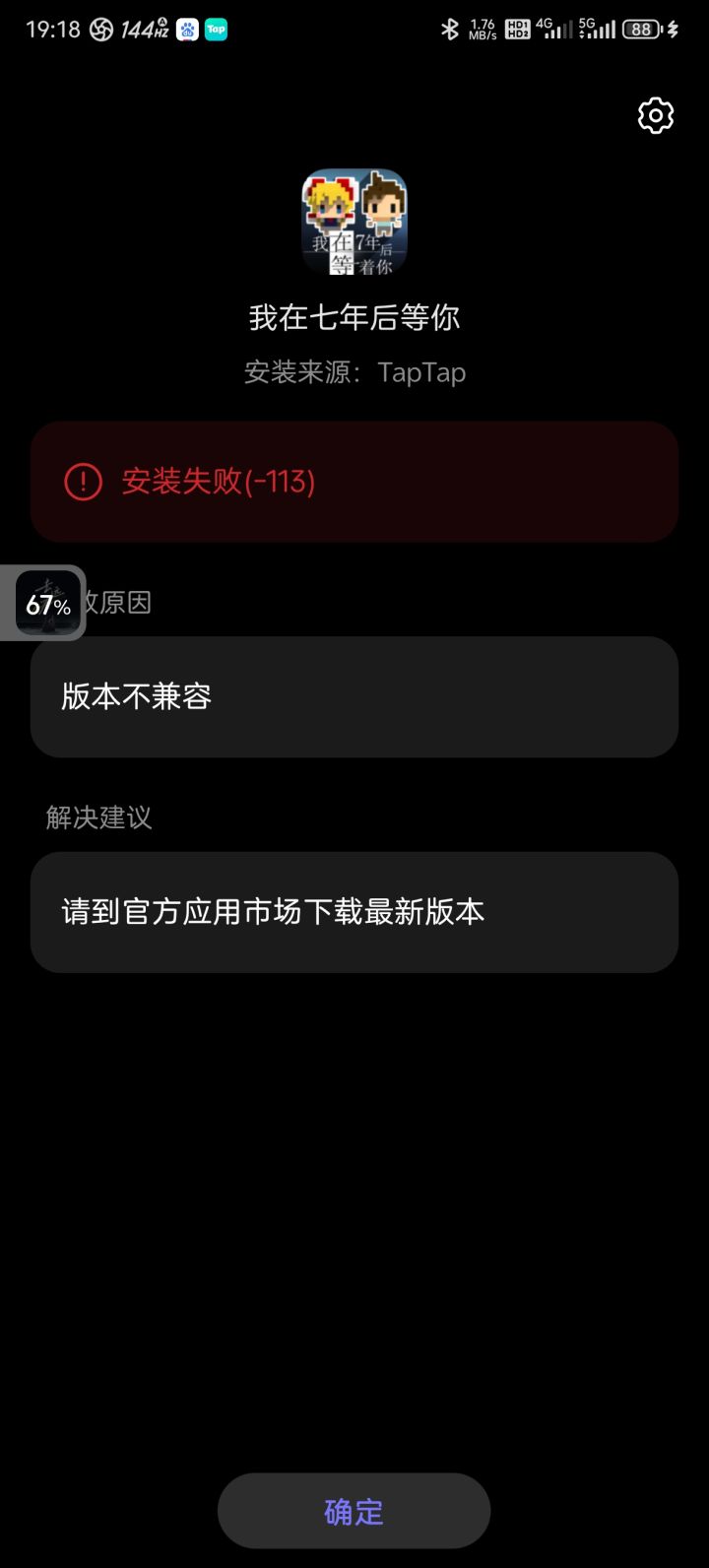
Task: Tap the 请到官方应用市场下载最新版本 suggestion card
Action: [x=354, y=912]
